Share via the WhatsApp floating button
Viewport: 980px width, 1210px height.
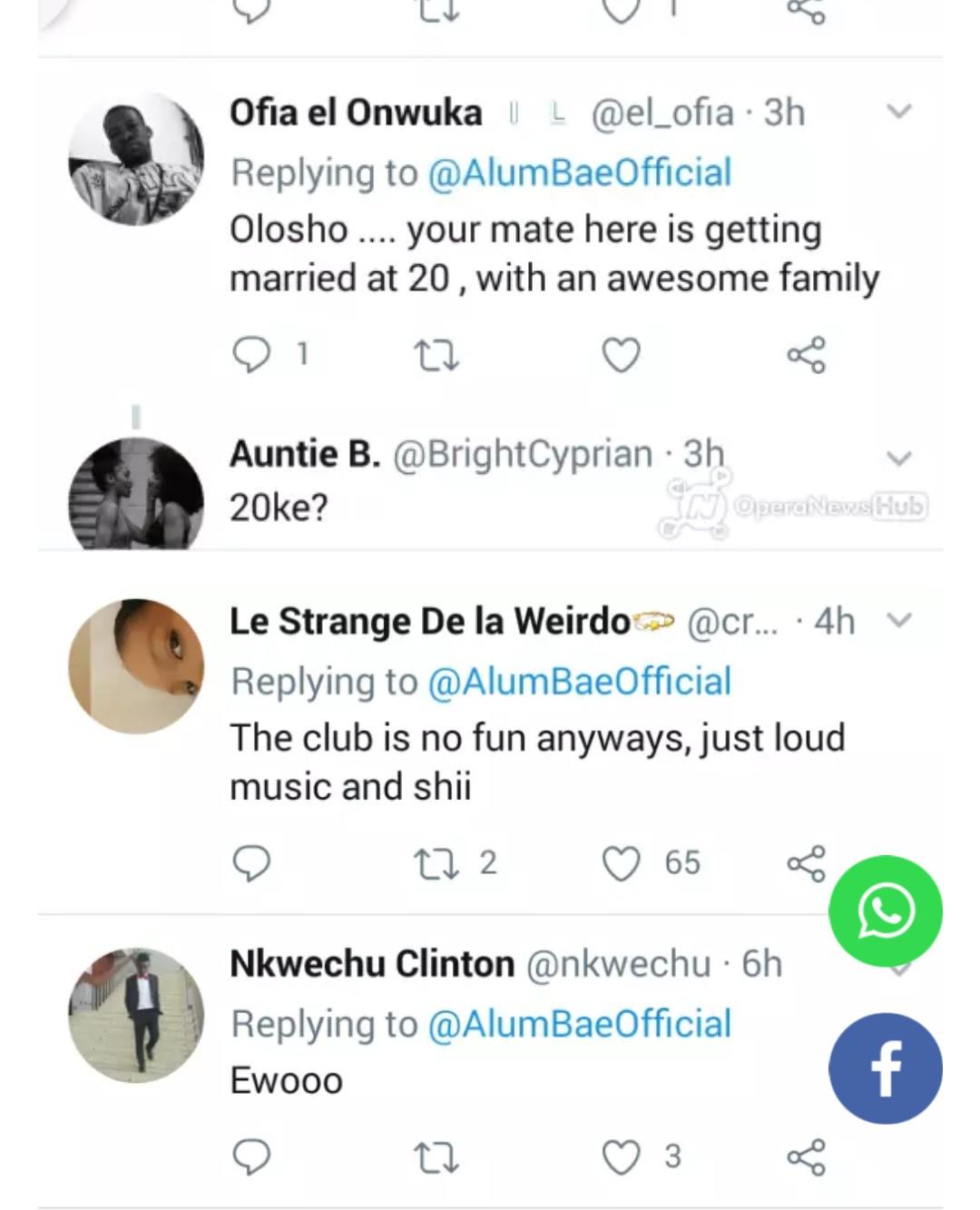(x=886, y=910)
